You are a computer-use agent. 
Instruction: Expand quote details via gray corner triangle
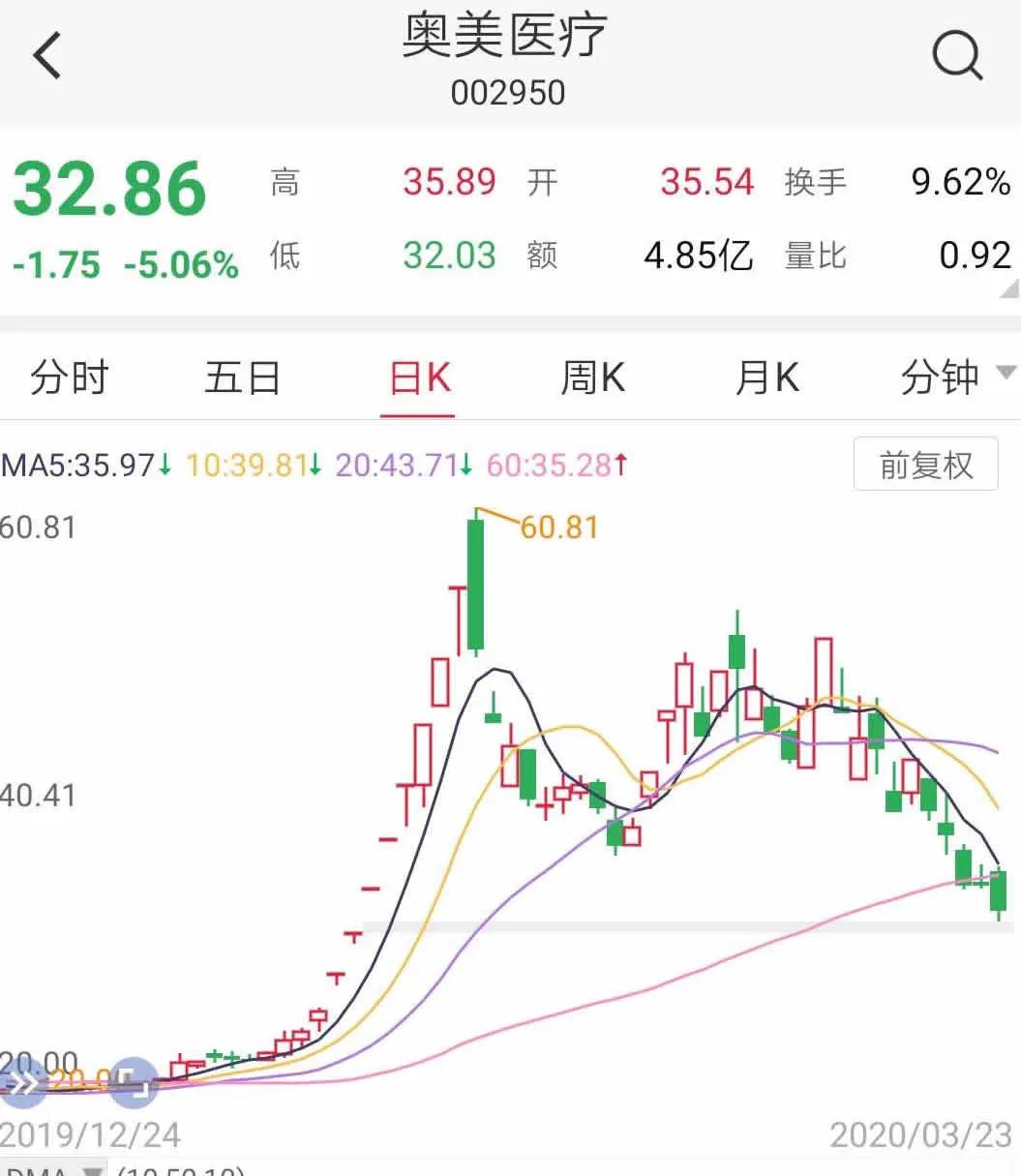[1010, 290]
